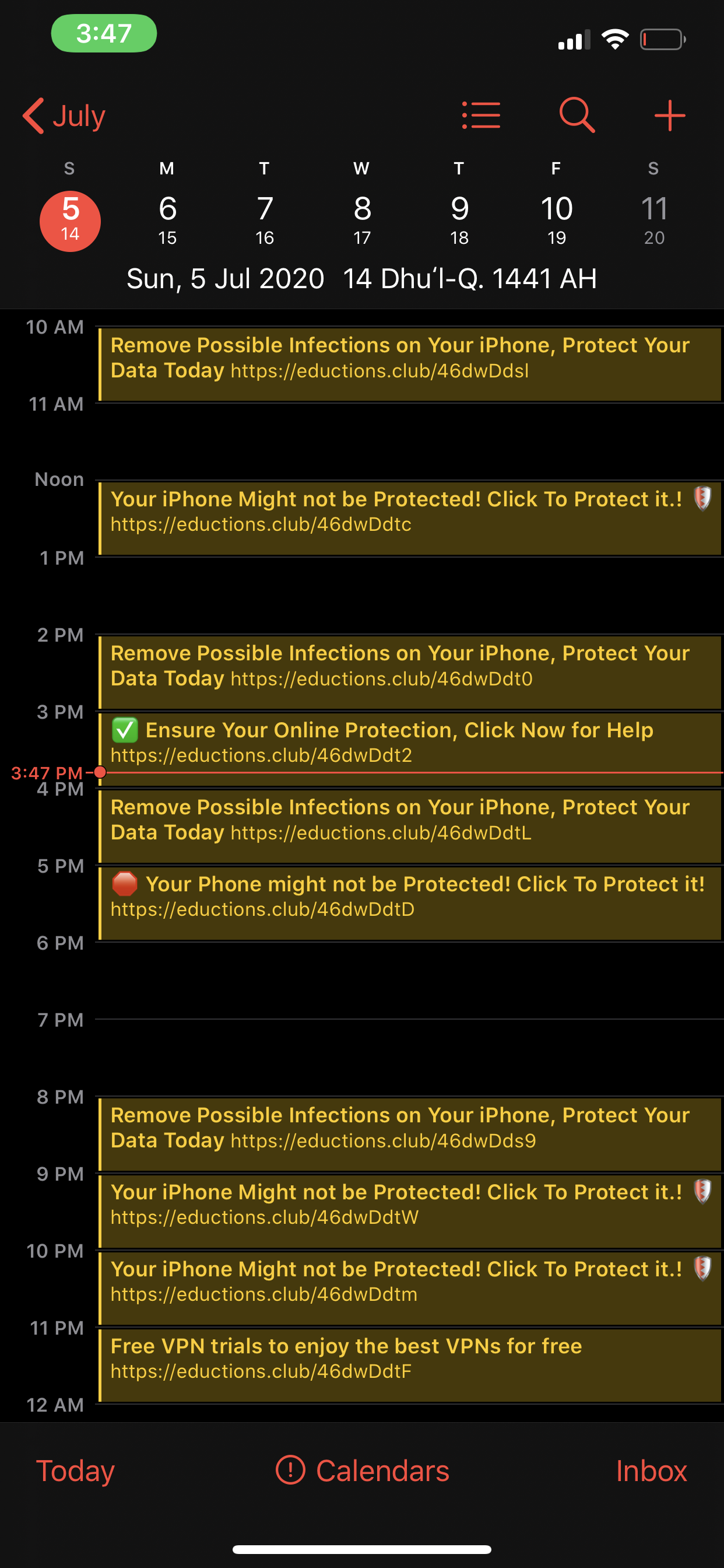Open the Your Phone might not be Protected event

tap(409, 902)
